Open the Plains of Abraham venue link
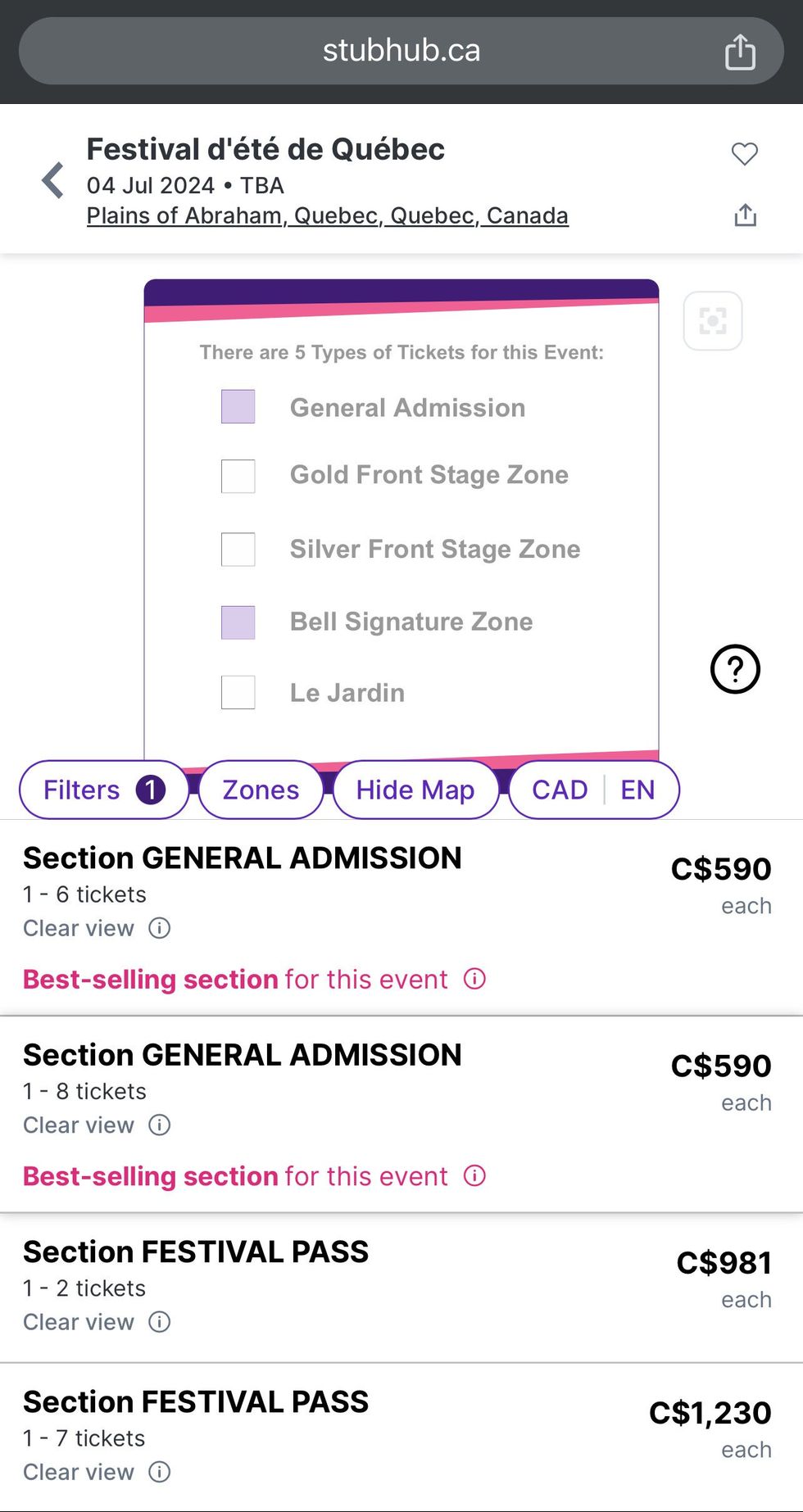 (328, 215)
